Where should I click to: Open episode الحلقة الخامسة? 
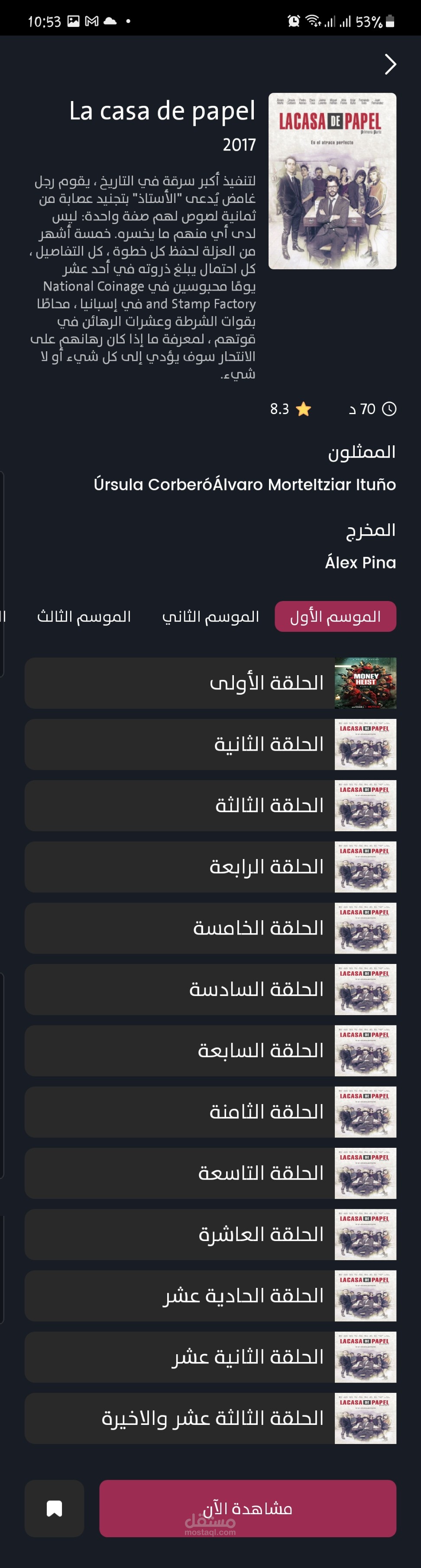210,928
